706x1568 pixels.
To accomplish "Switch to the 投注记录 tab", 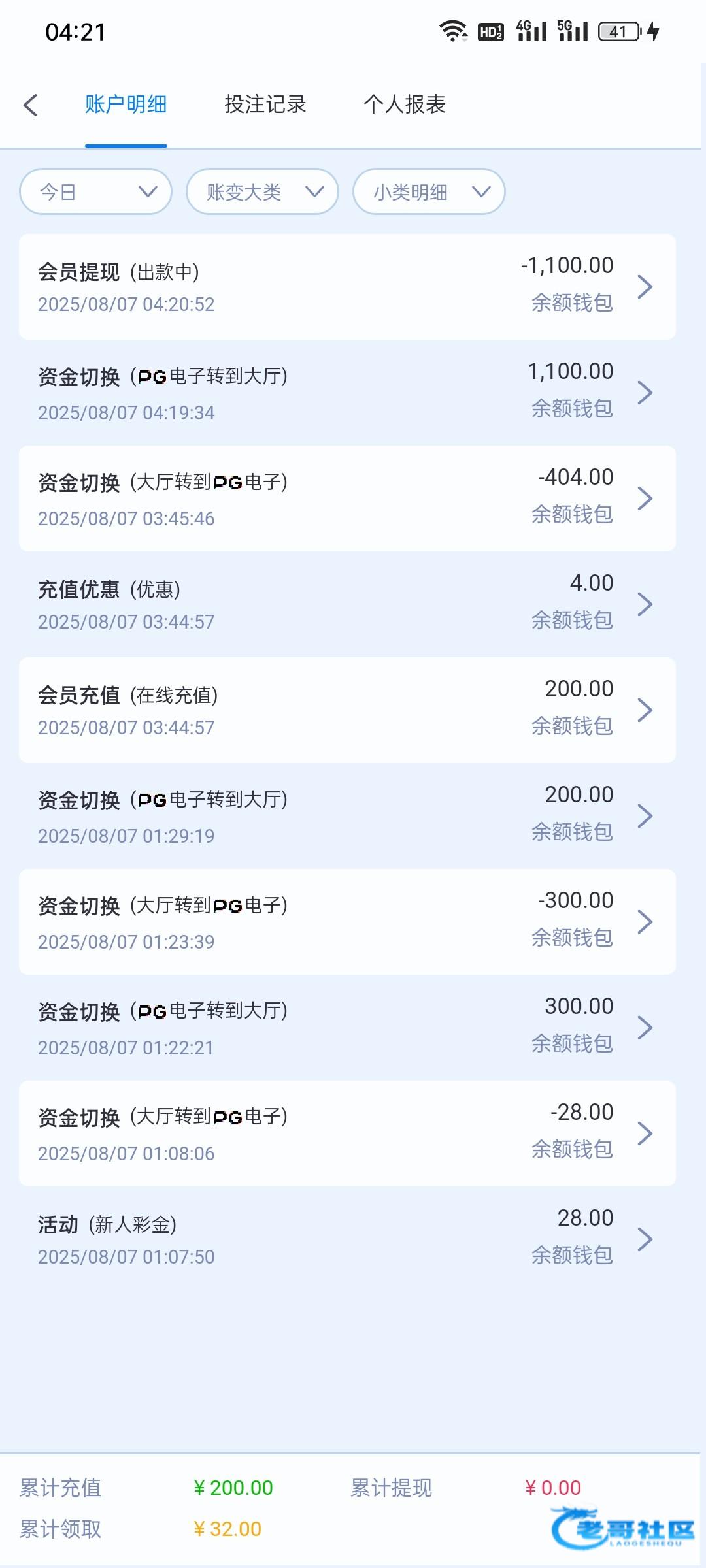I will (x=265, y=105).
